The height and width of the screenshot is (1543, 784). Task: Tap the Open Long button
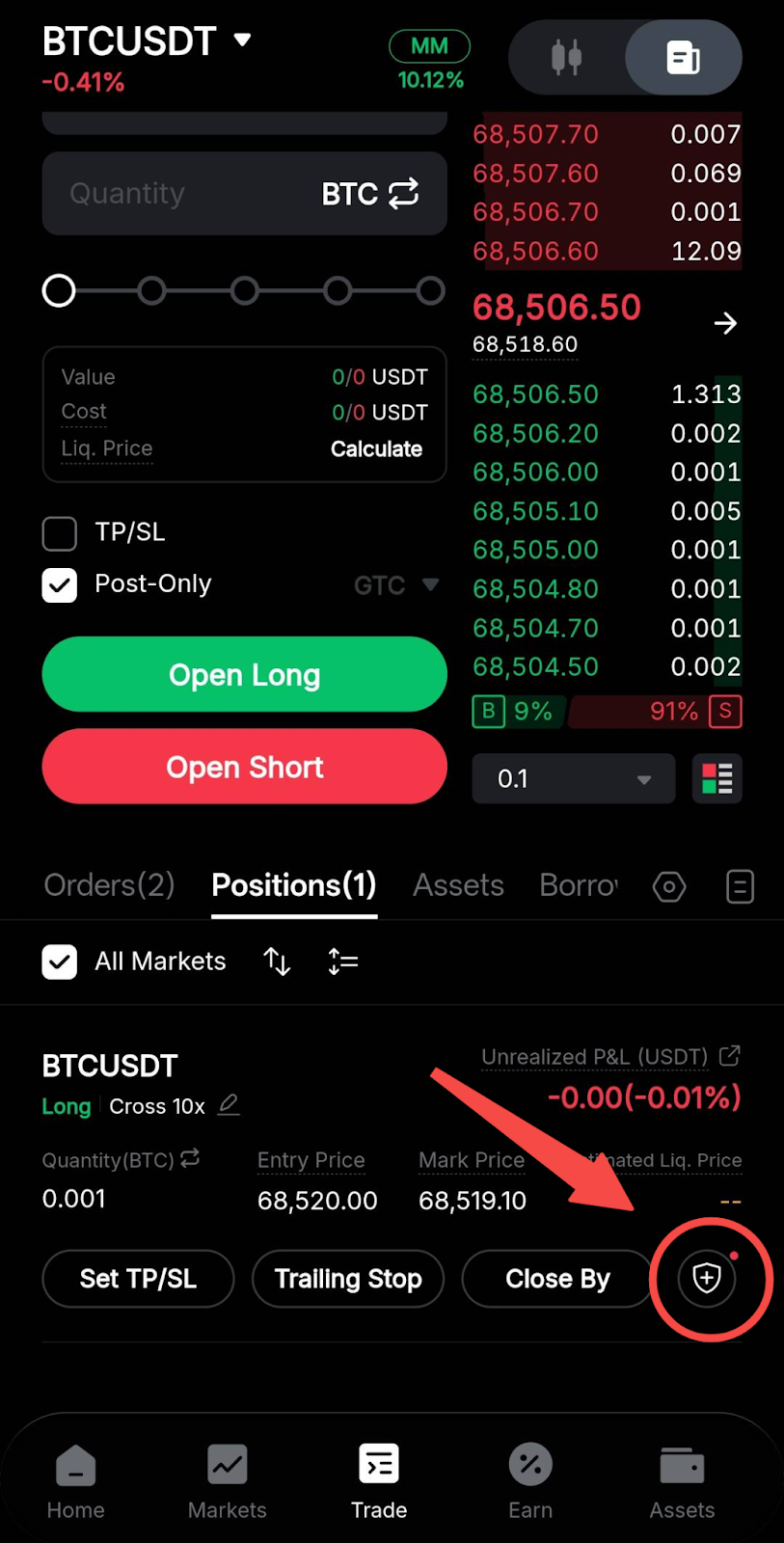pos(244,675)
